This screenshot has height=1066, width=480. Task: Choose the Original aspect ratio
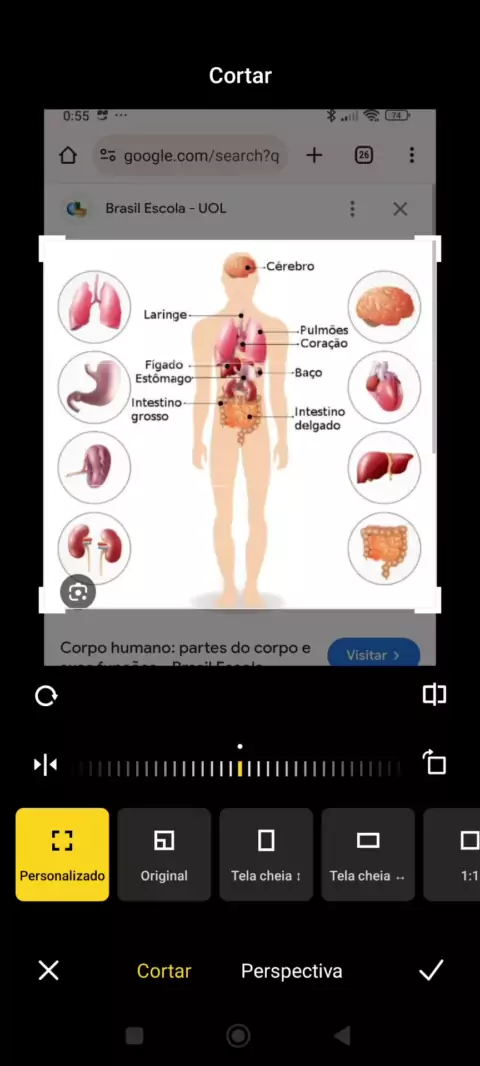(x=164, y=855)
